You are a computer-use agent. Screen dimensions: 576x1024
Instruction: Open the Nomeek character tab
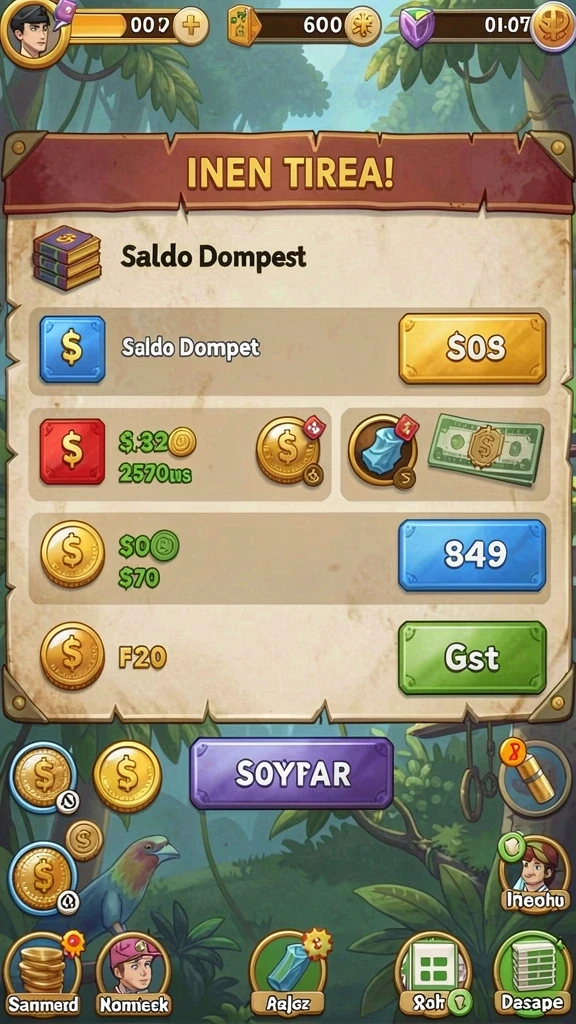tap(133, 973)
